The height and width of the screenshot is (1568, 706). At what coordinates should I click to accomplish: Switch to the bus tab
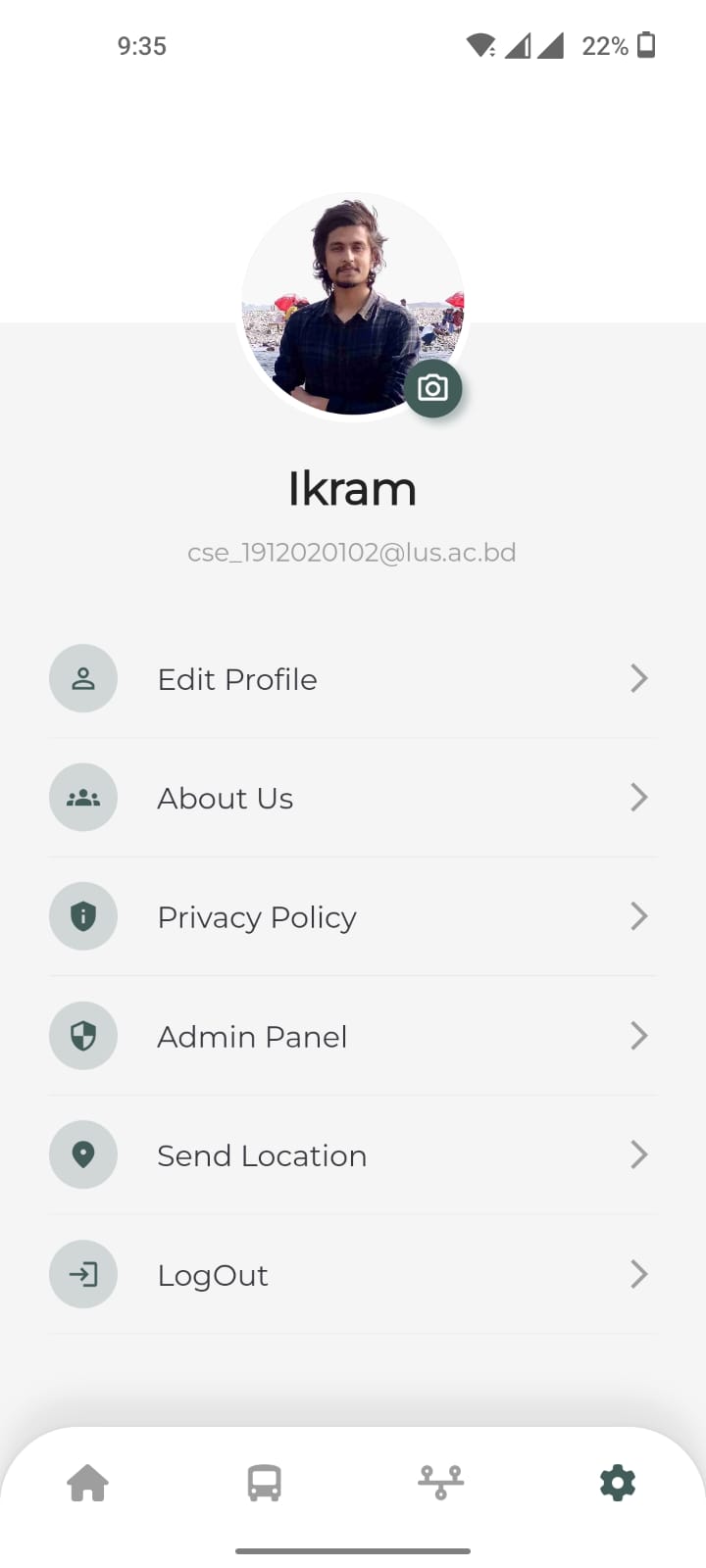tap(265, 1483)
